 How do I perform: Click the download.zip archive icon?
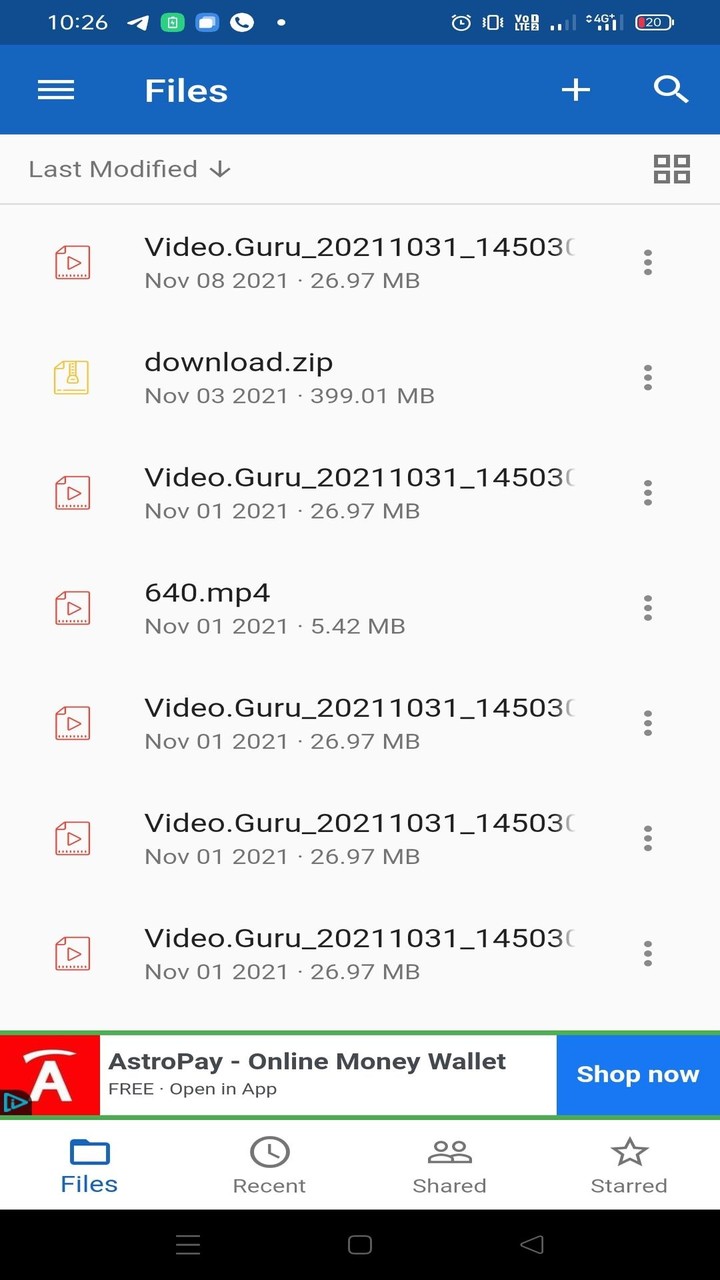pyautogui.click(x=71, y=377)
